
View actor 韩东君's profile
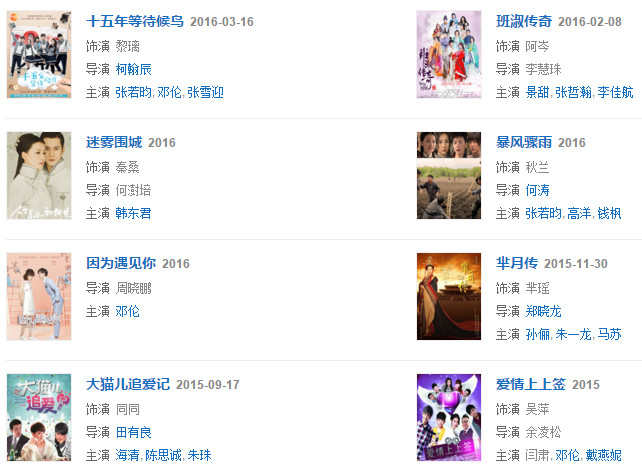coord(133,213)
